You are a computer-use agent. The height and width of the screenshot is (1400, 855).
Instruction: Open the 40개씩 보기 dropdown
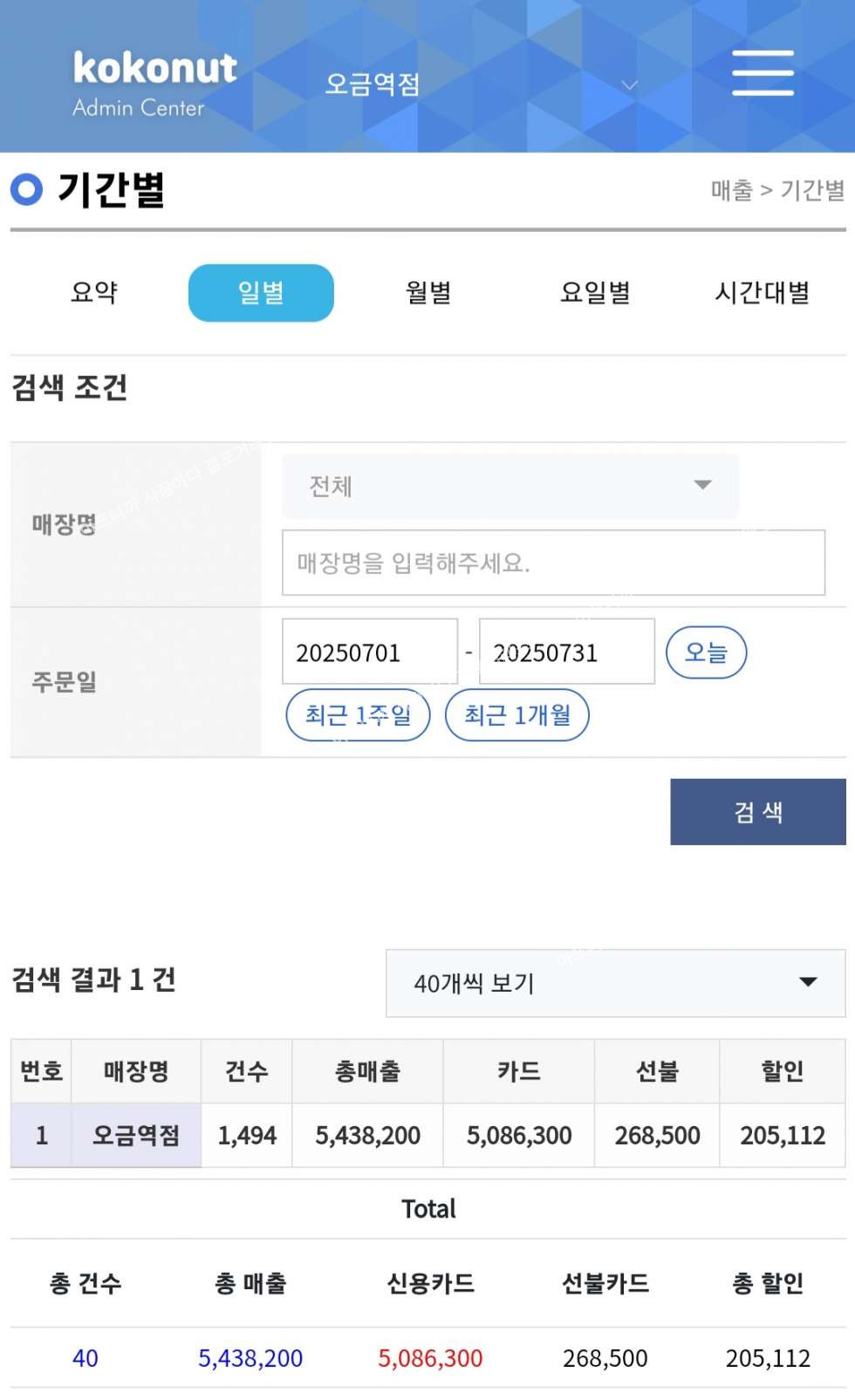615,983
